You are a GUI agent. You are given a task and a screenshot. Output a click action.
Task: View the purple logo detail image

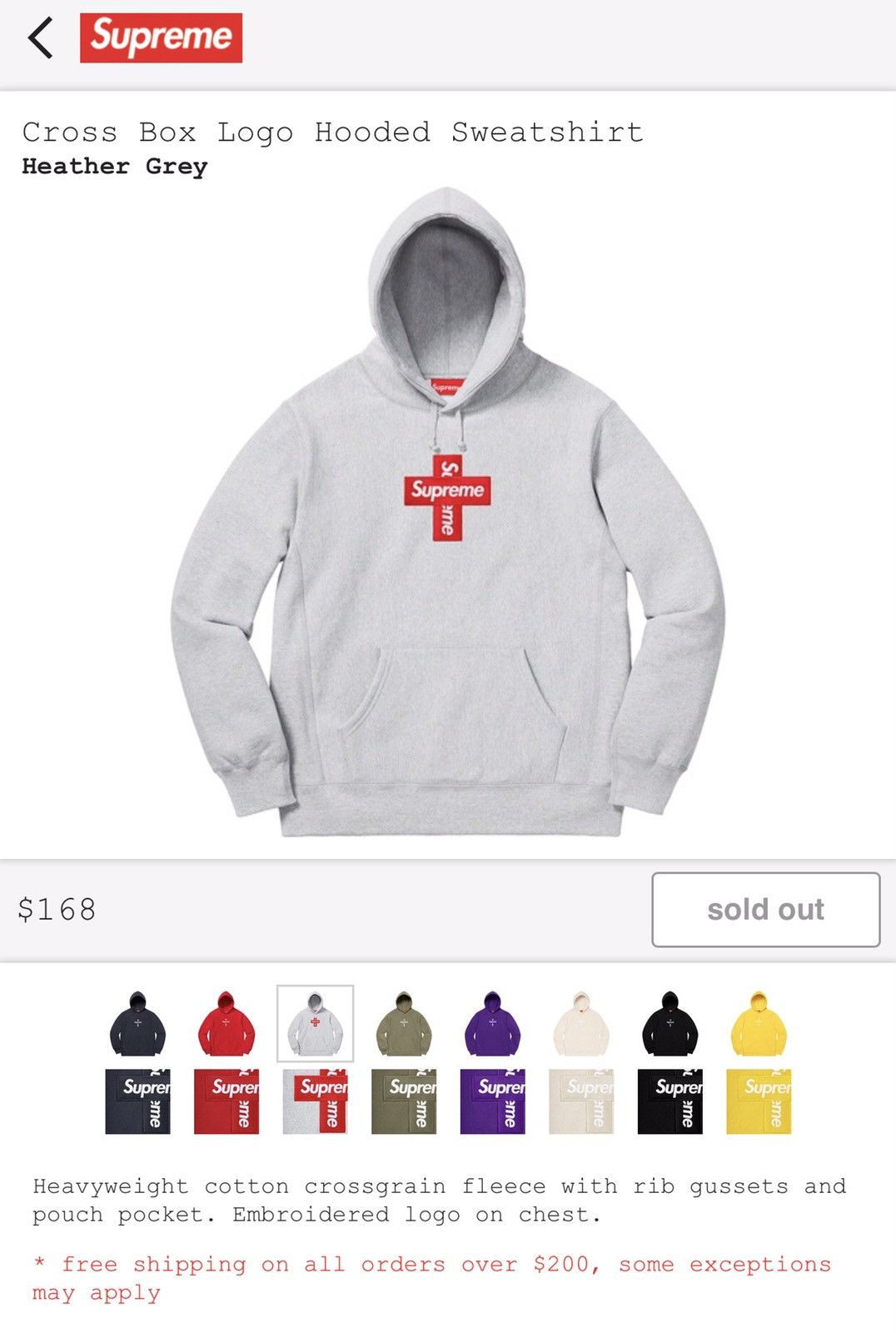492,1101
